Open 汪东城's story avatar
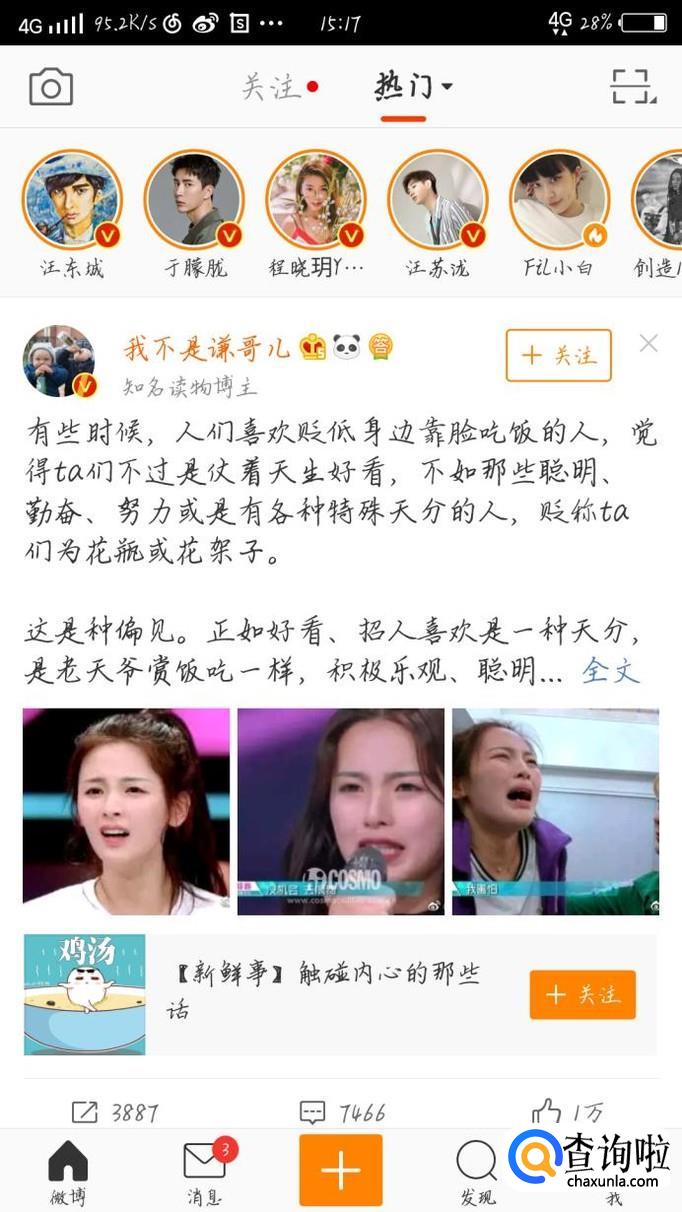This screenshot has width=682, height=1212. (72, 199)
